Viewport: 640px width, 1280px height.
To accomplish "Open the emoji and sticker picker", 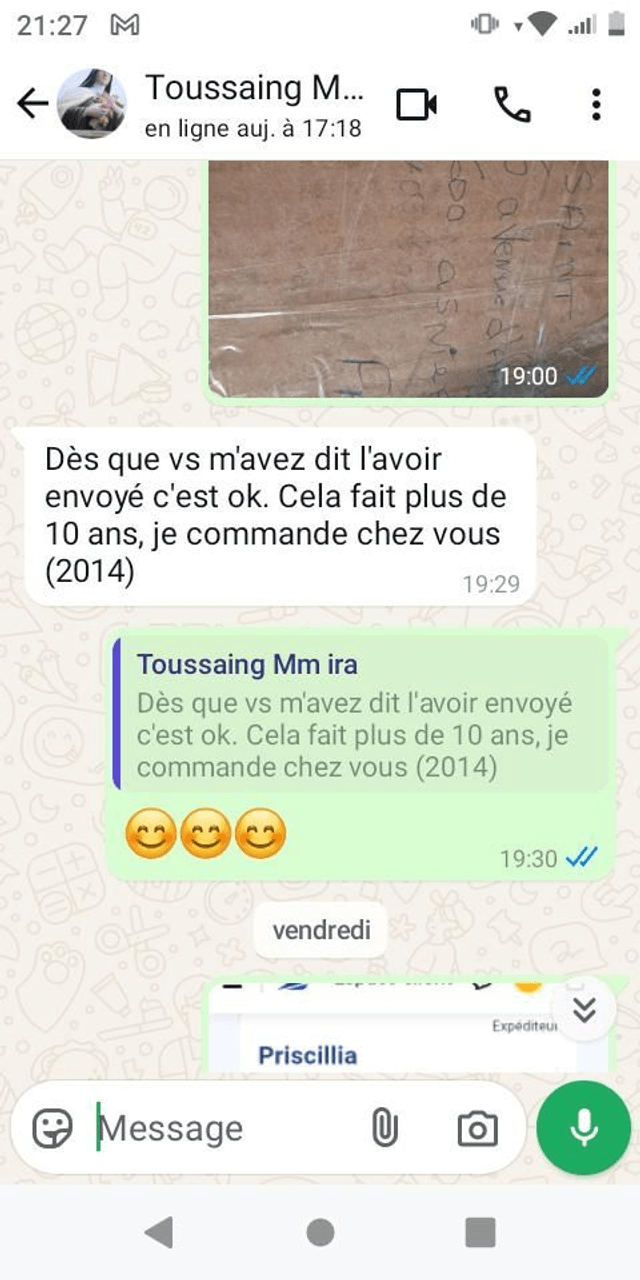I will [x=52, y=1128].
